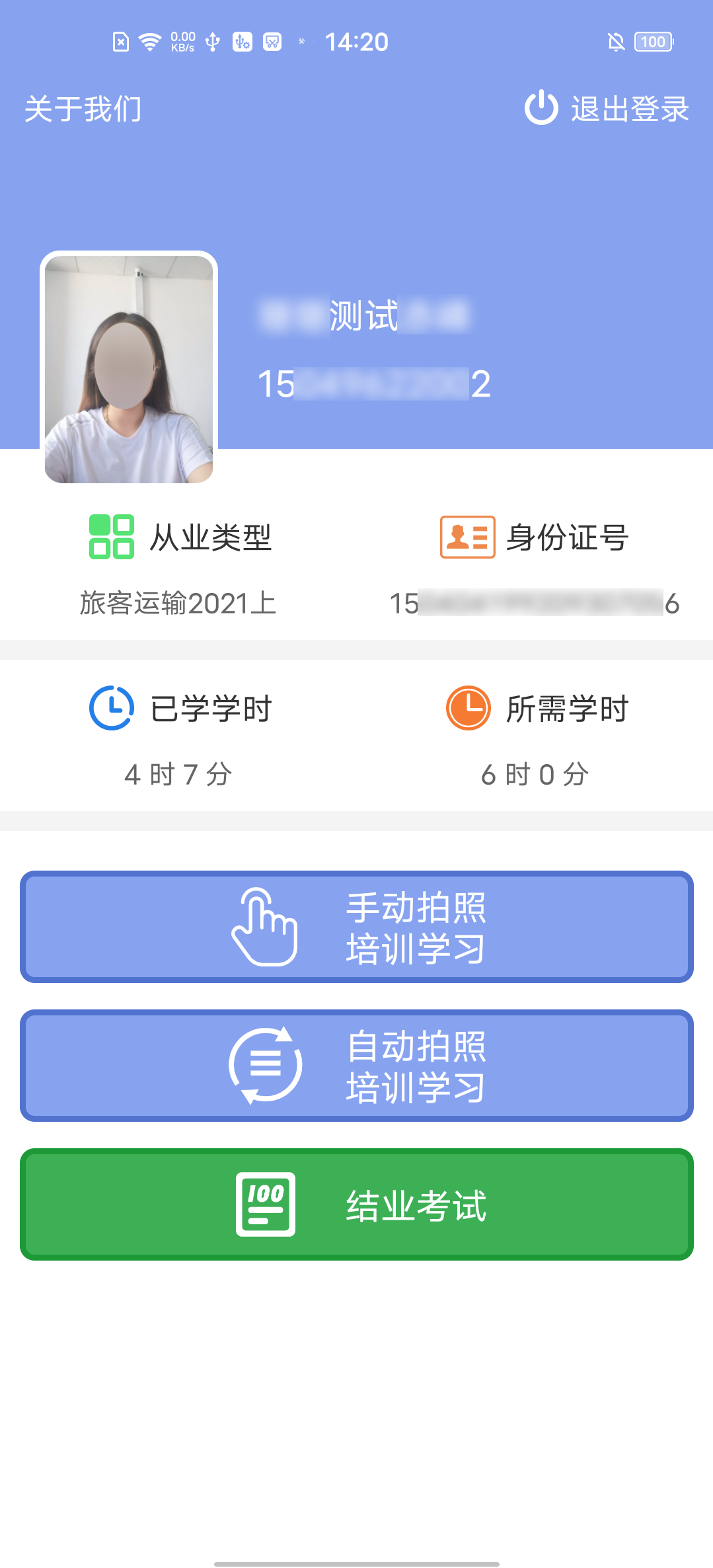Open 关于我们 page

pyautogui.click(x=82, y=108)
